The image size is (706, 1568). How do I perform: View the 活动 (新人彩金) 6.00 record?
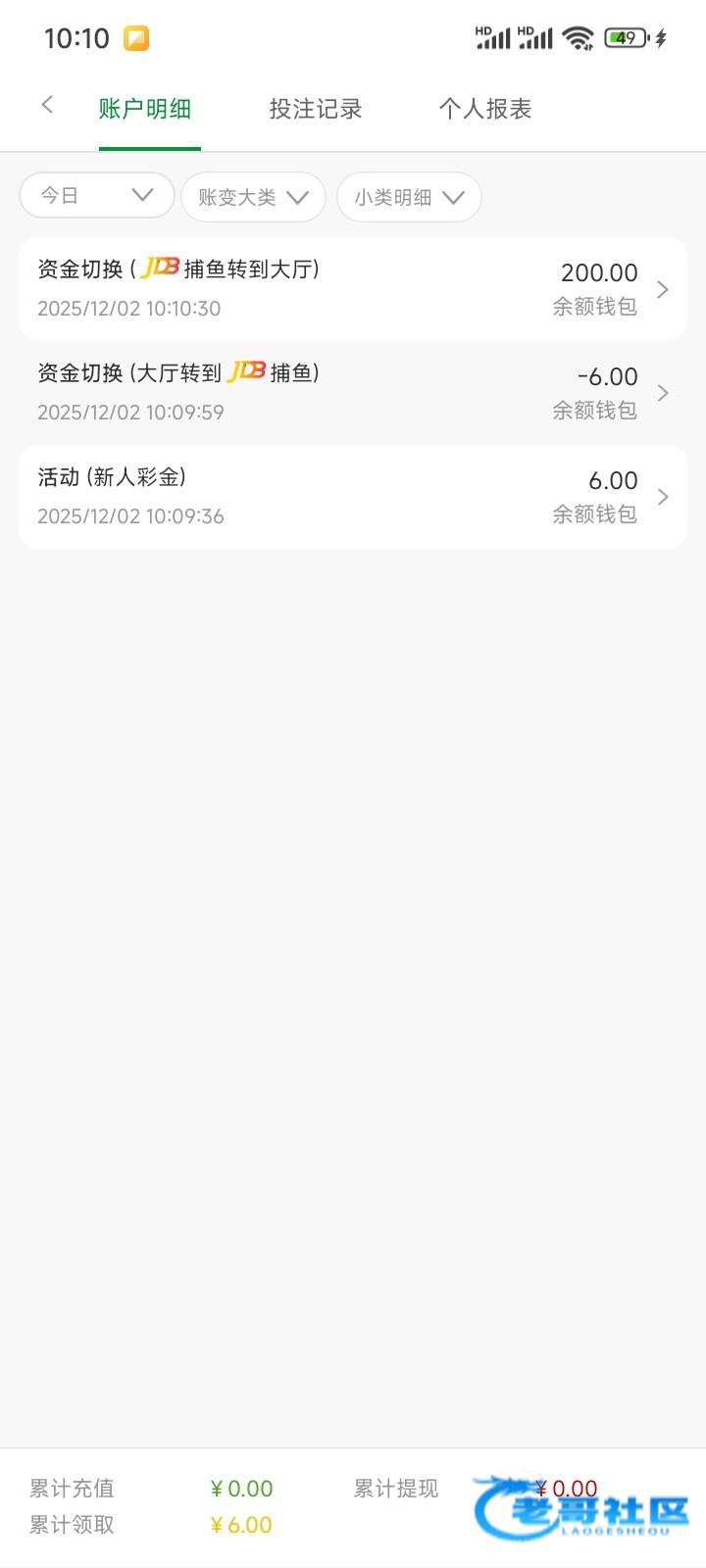pyautogui.click(x=353, y=496)
